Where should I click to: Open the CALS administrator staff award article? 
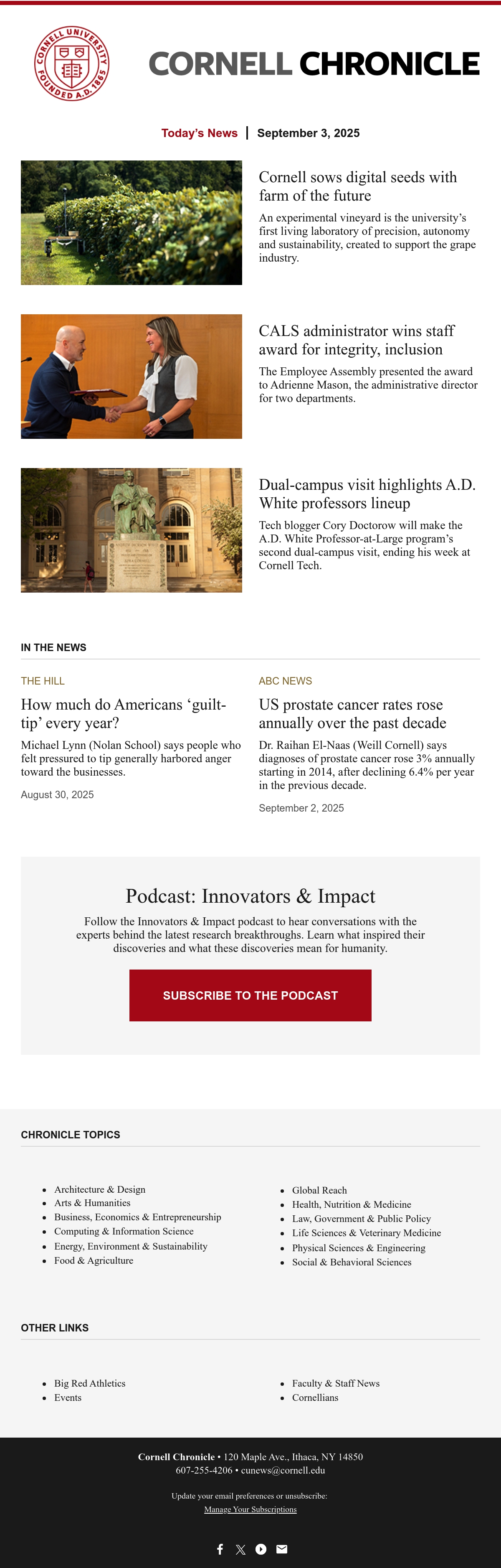356,340
